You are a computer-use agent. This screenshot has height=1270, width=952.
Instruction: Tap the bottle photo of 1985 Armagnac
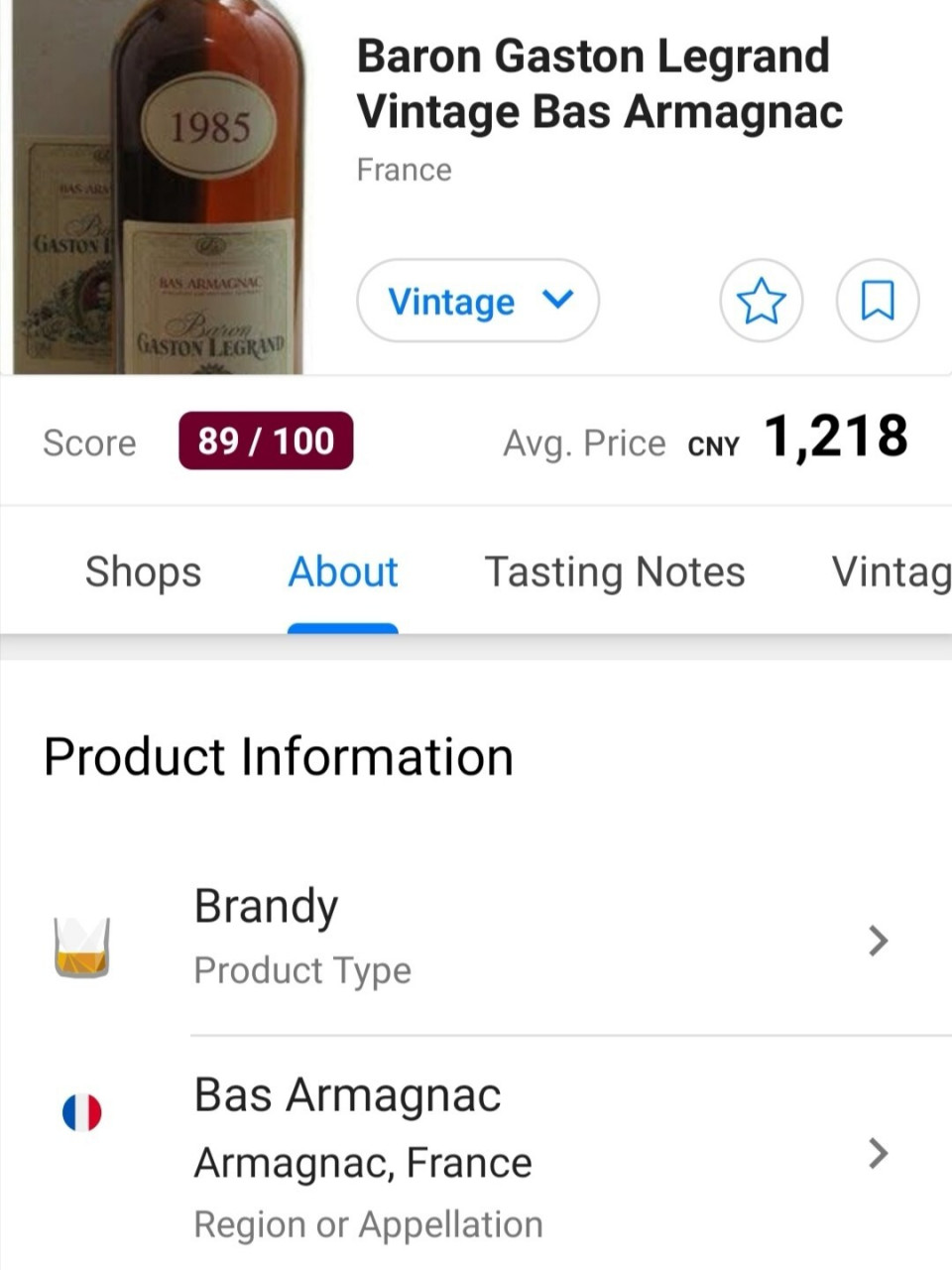tap(169, 189)
